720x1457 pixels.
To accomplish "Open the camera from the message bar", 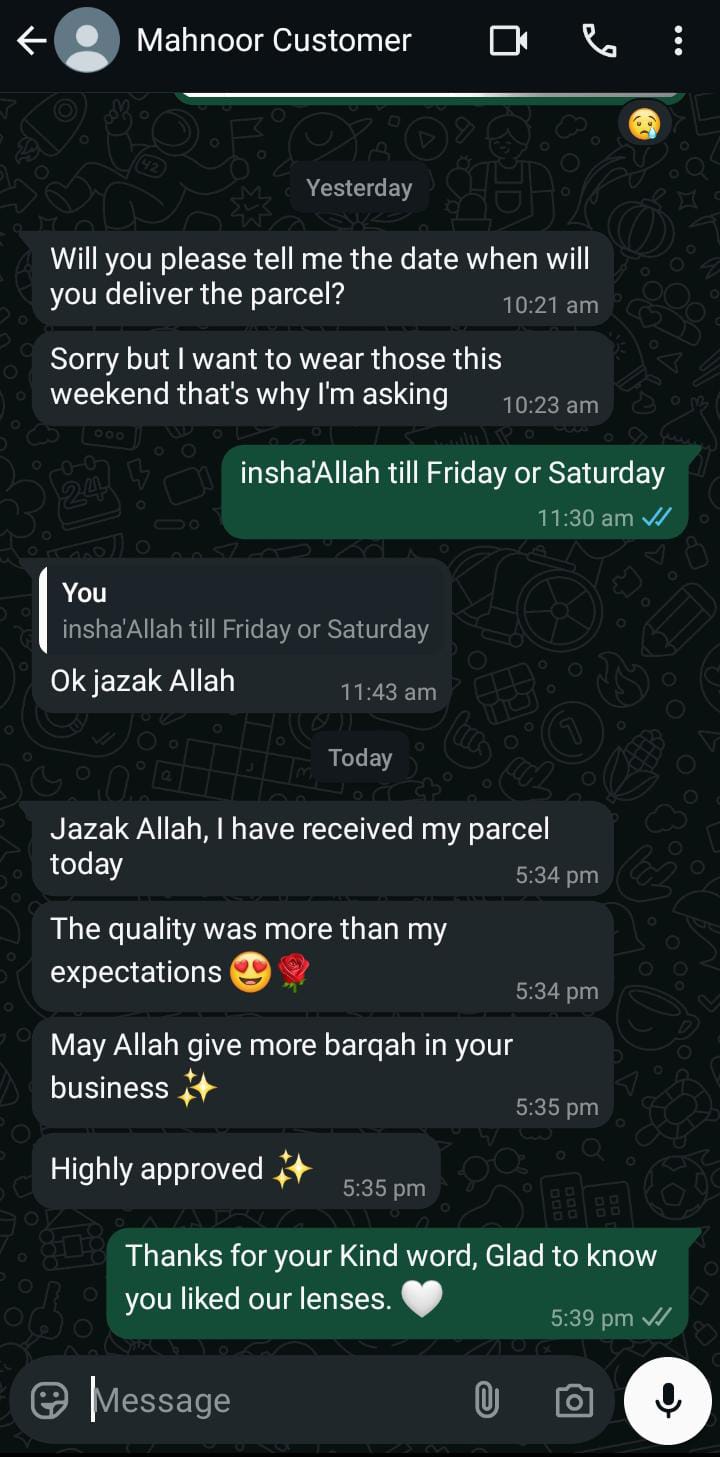I will (x=573, y=1400).
